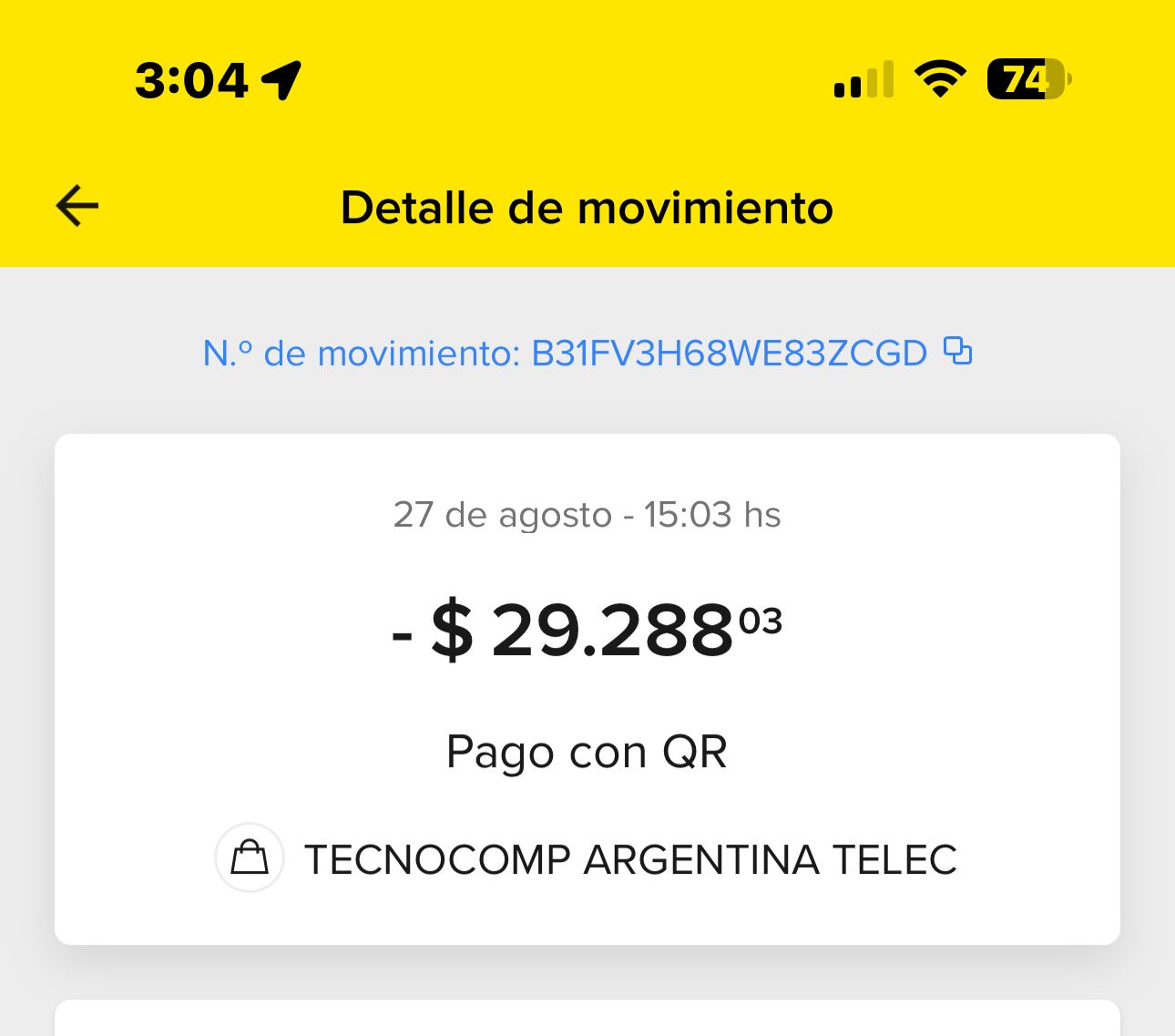This screenshot has height=1036, width=1175.
Task: Go back using the back arrow
Action: (77, 206)
